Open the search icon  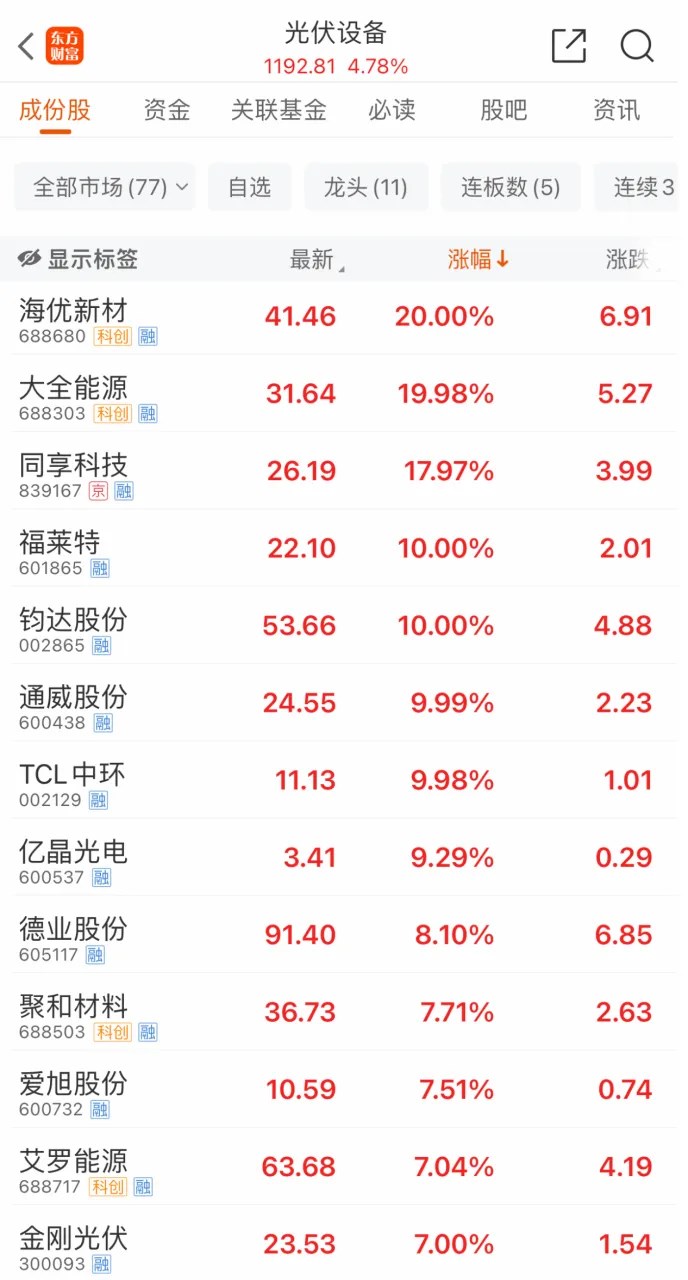tap(637, 46)
